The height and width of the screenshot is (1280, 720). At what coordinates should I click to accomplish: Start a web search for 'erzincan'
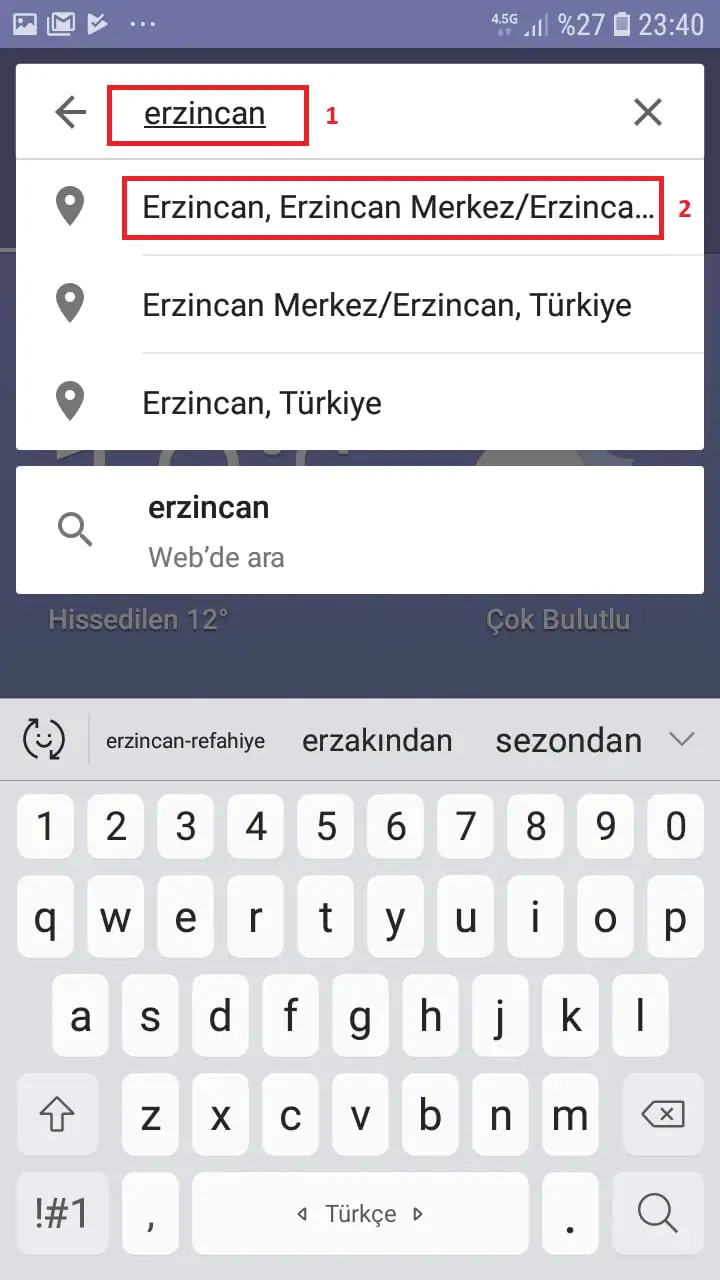pos(300,530)
